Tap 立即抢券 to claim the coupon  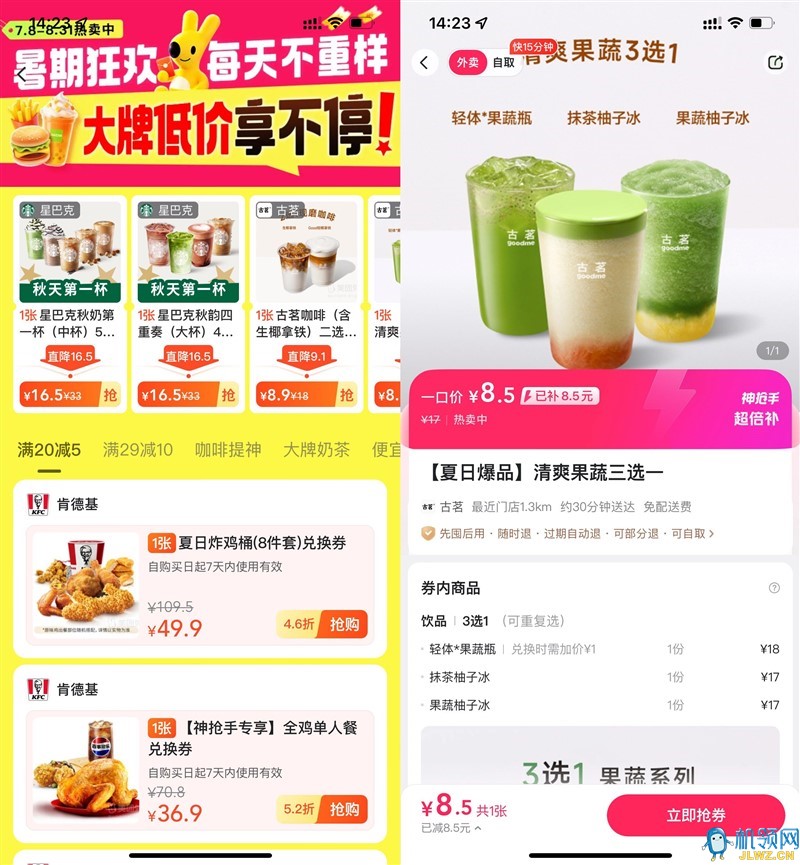pyautogui.click(x=696, y=816)
